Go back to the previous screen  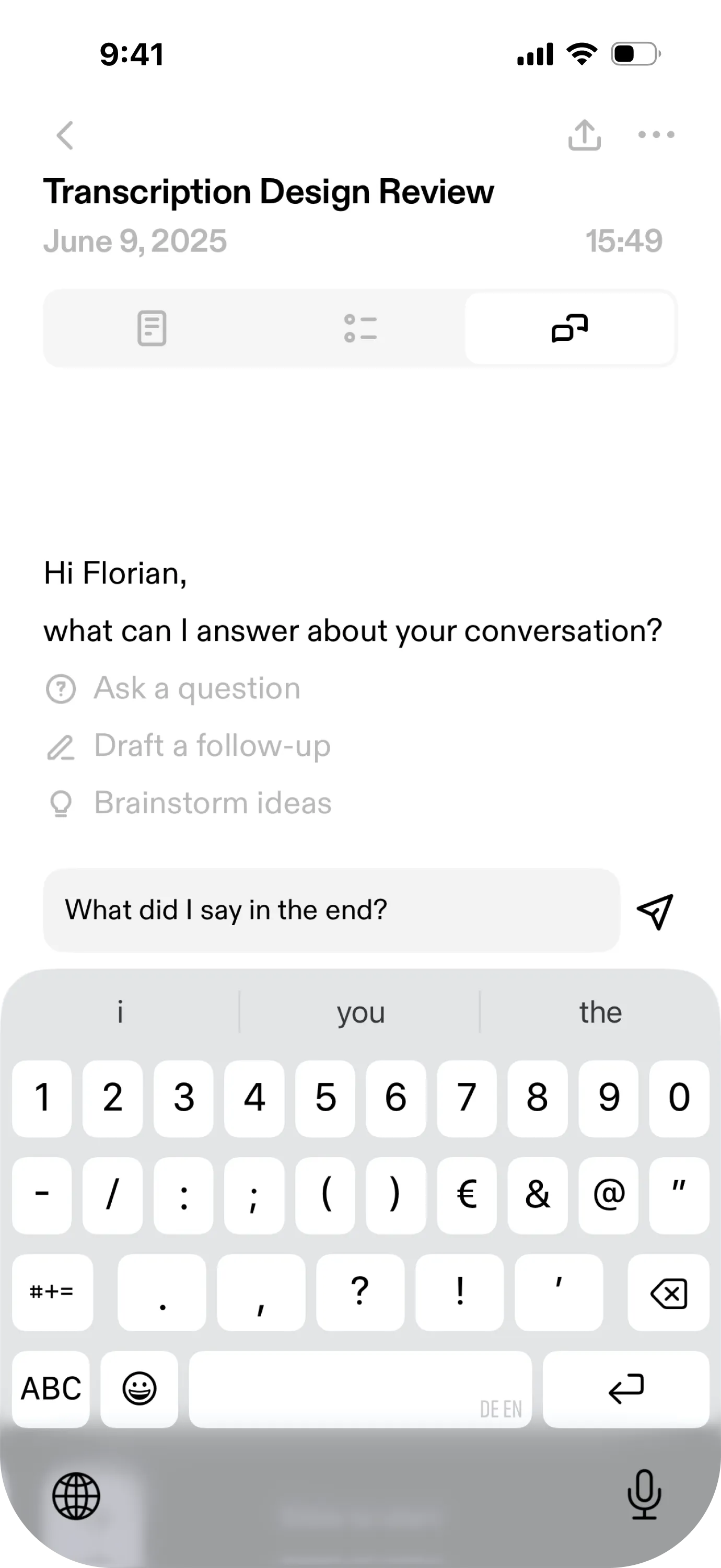[65, 134]
